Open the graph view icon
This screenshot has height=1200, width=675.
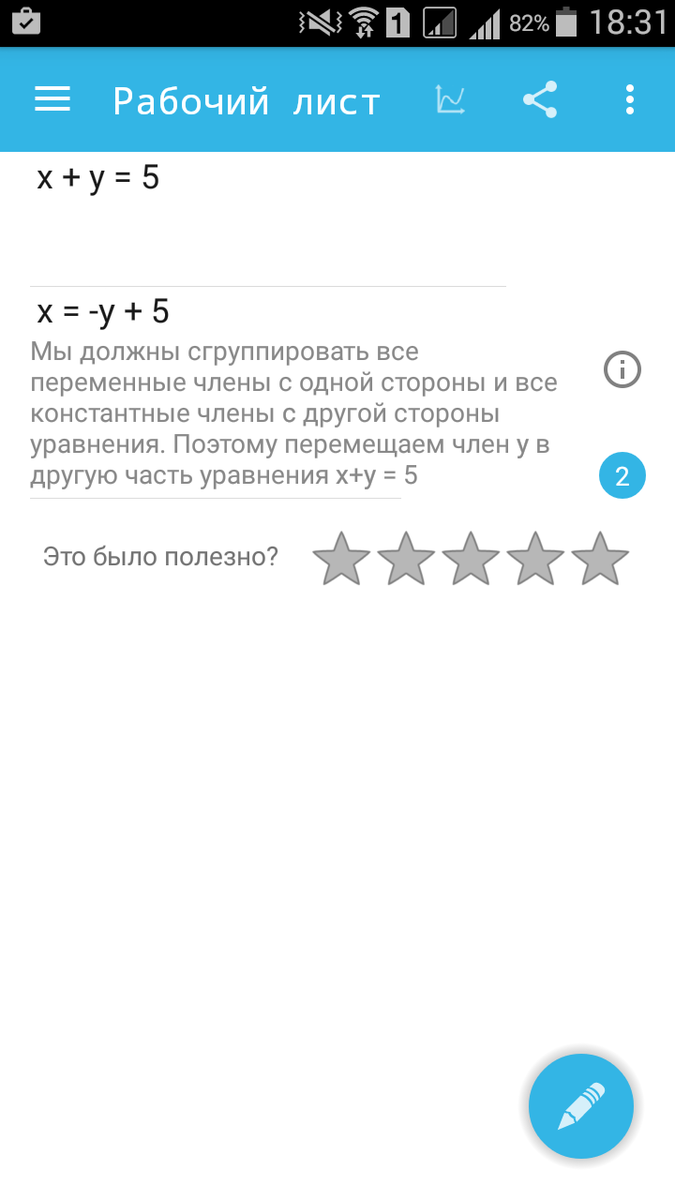tap(450, 100)
